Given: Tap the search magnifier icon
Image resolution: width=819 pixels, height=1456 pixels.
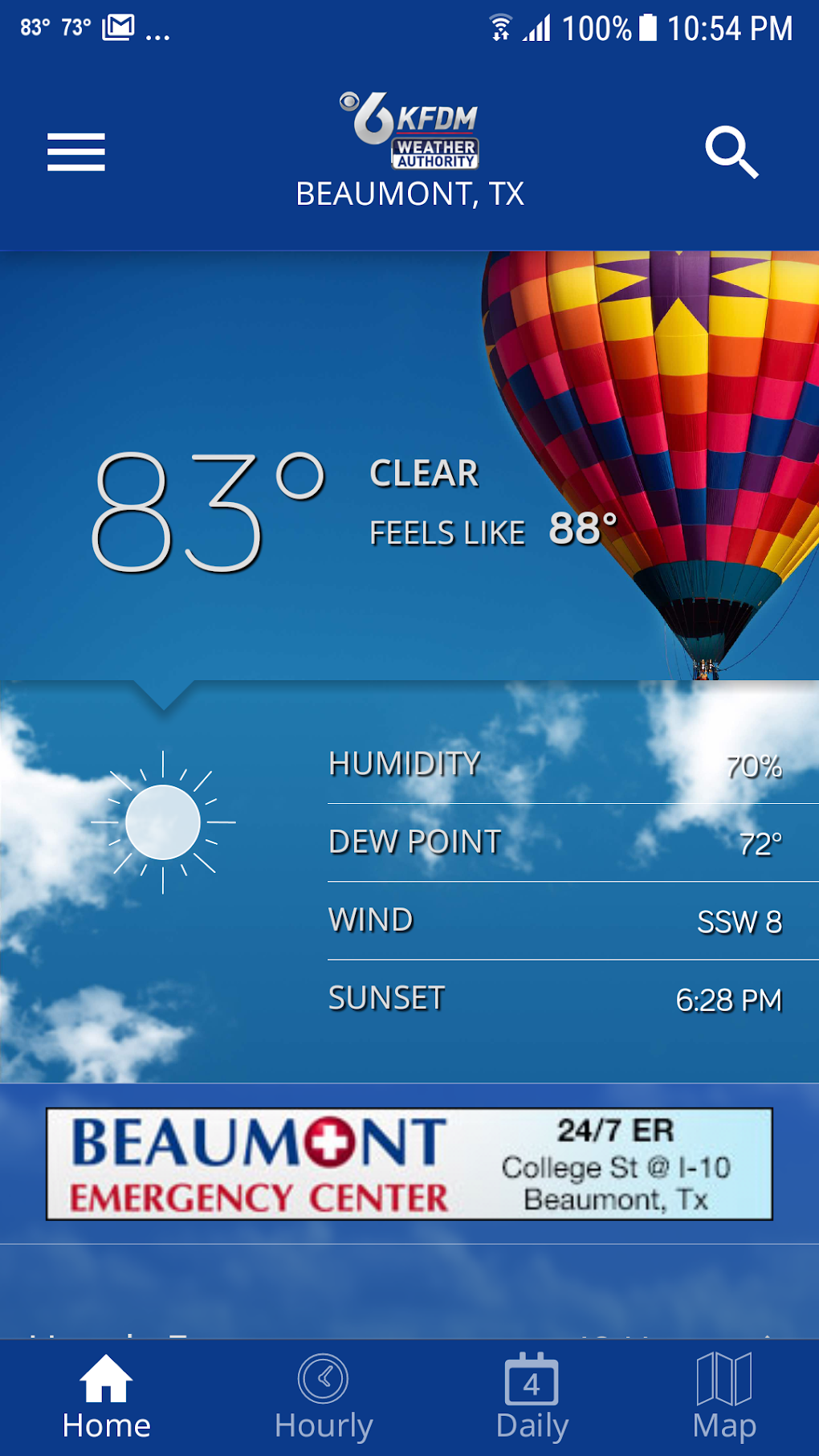Looking at the screenshot, I should (733, 153).
